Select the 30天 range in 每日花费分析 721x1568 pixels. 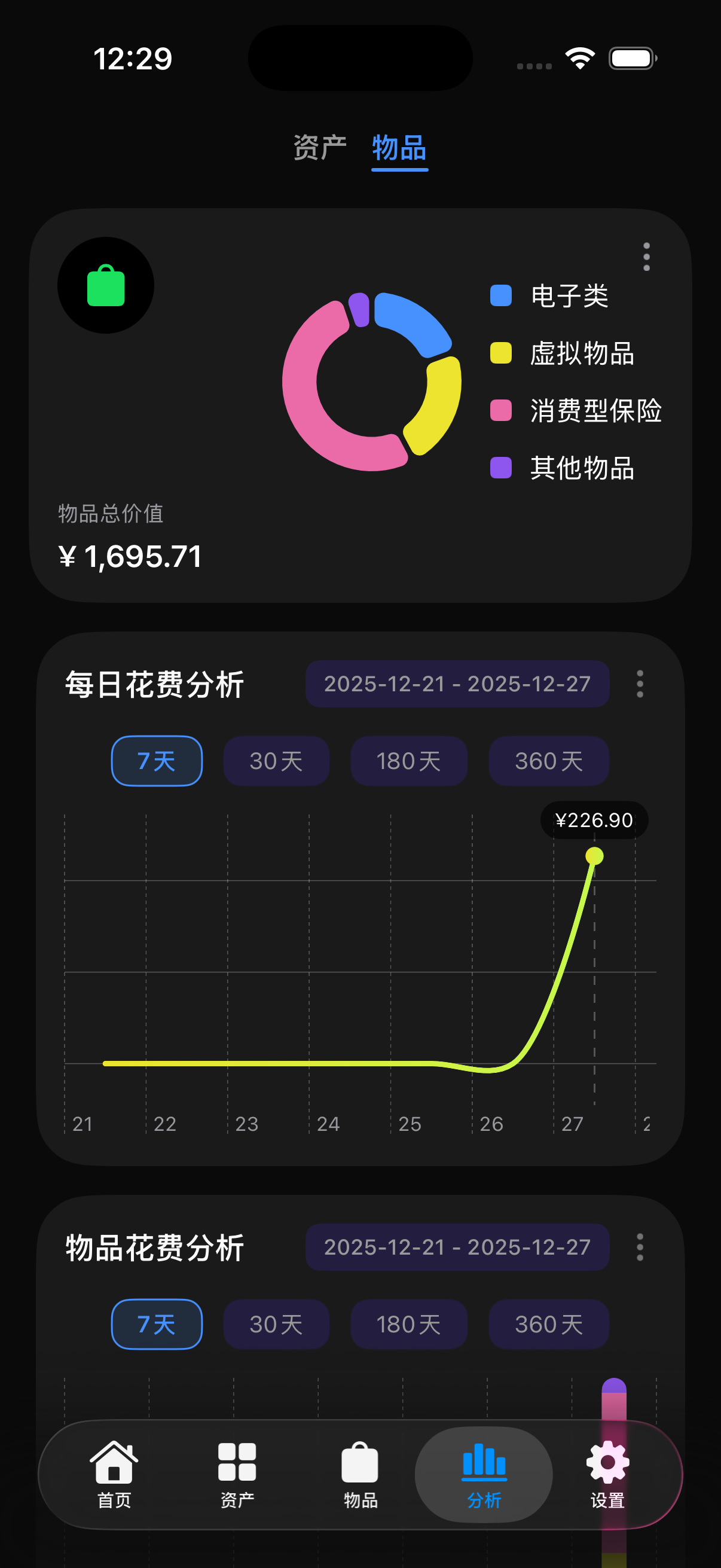click(x=276, y=760)
